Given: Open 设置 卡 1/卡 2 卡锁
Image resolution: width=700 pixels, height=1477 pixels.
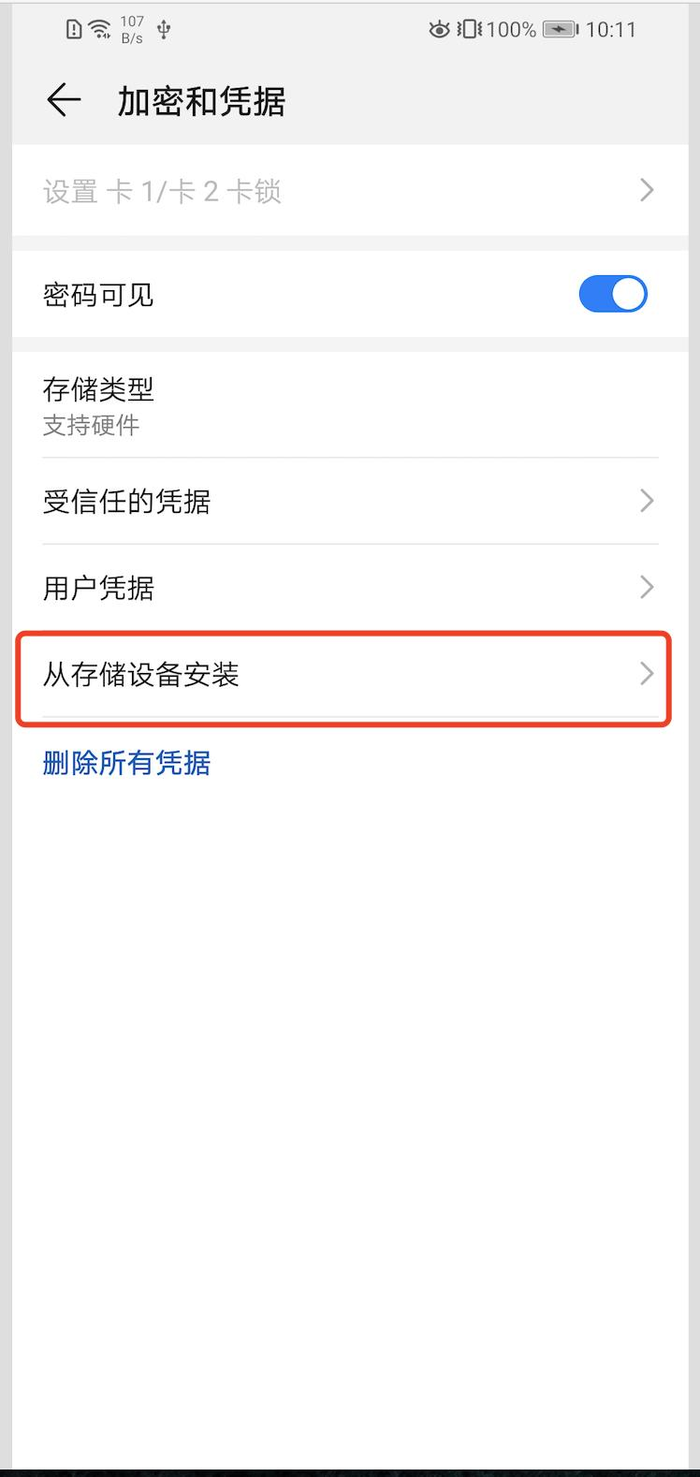Looking at the screenshot, I should 349,191.
